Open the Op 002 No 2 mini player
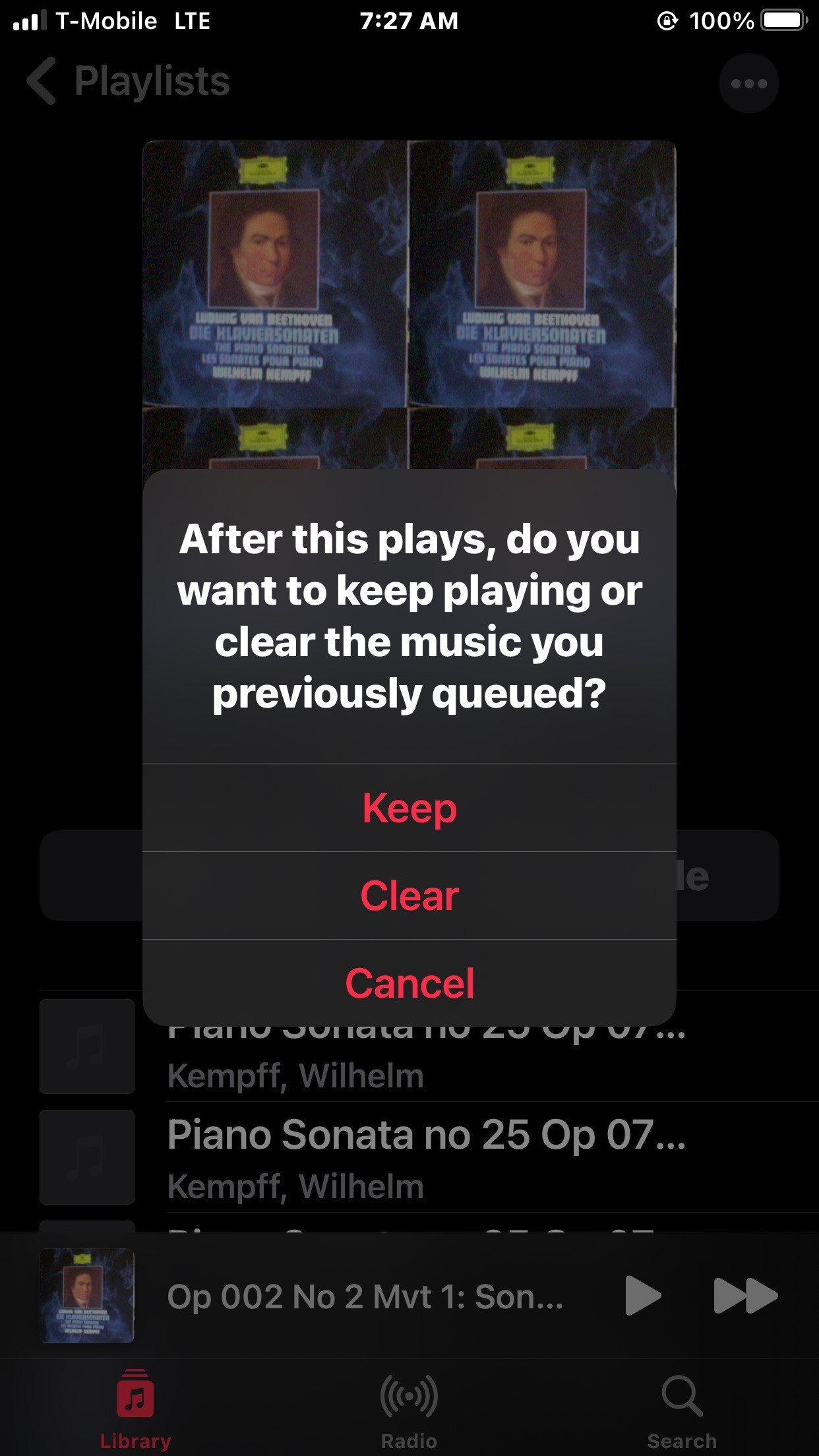This screenshot has height=1456, width=819. pyautogui.click(x=365, y=1296)
